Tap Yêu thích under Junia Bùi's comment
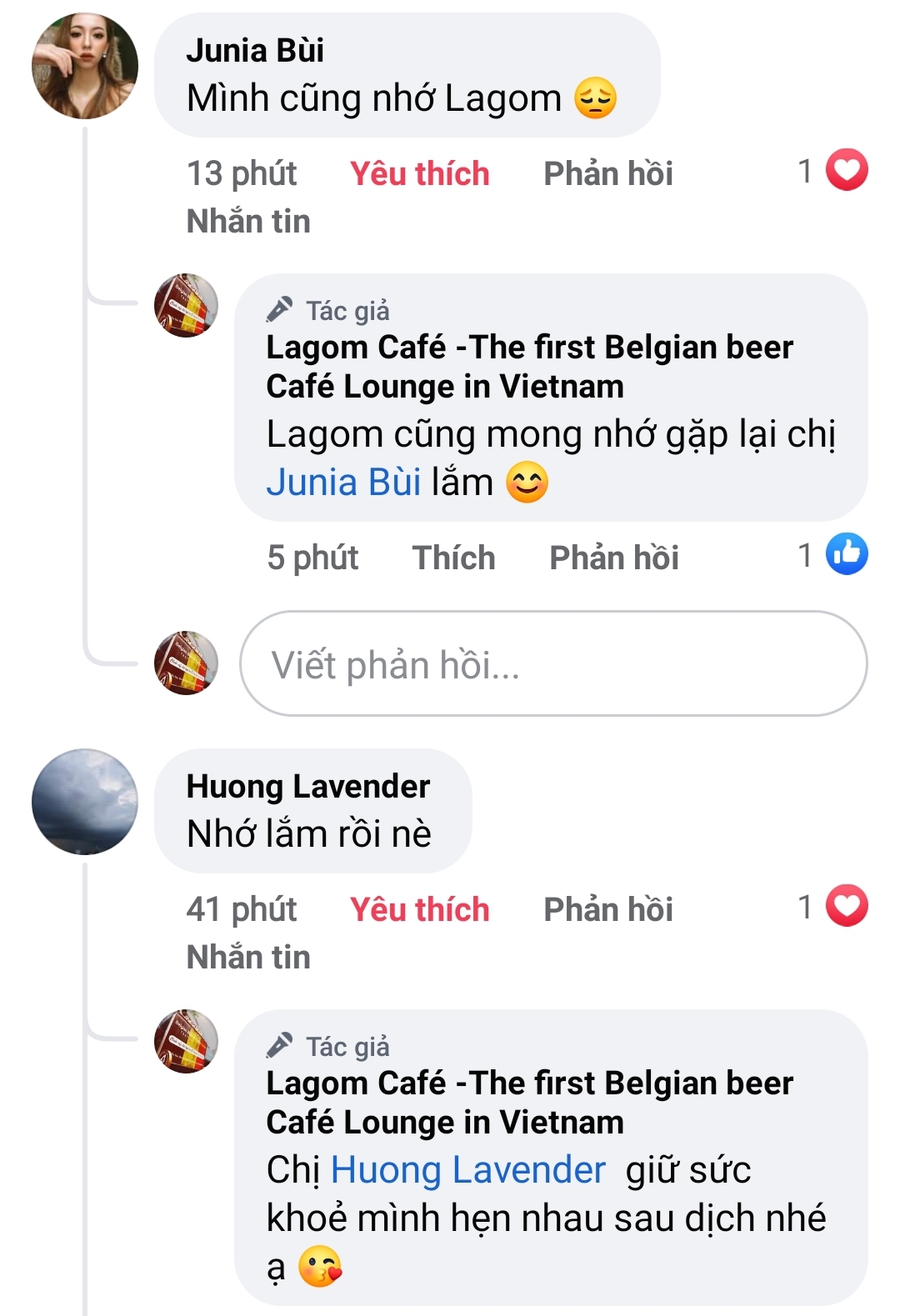The width and height of the screenshot is (900, 1316). point(419,173)
